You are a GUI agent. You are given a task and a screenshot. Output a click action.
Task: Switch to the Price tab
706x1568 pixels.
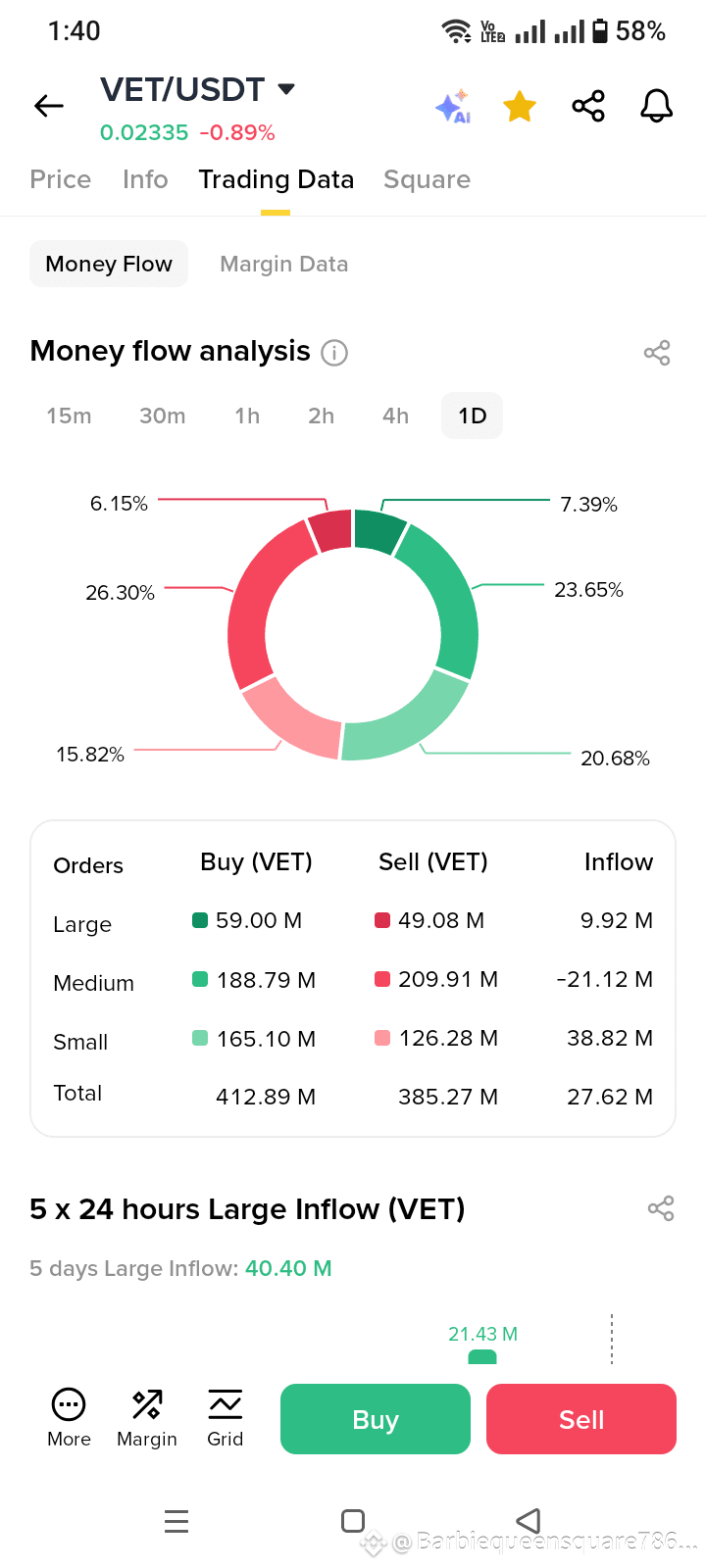(x=61, y=179)
